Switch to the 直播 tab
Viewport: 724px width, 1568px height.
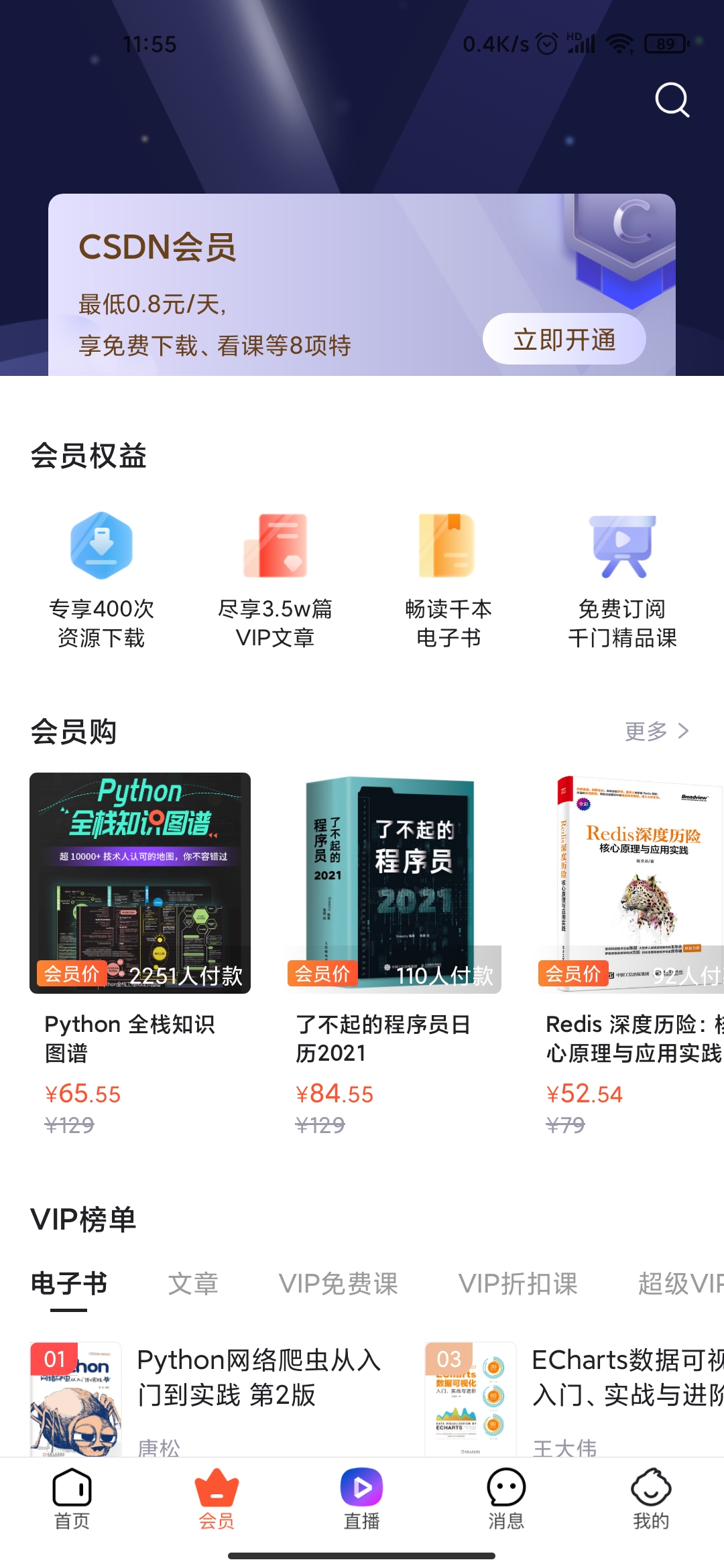click(361, 1500)
